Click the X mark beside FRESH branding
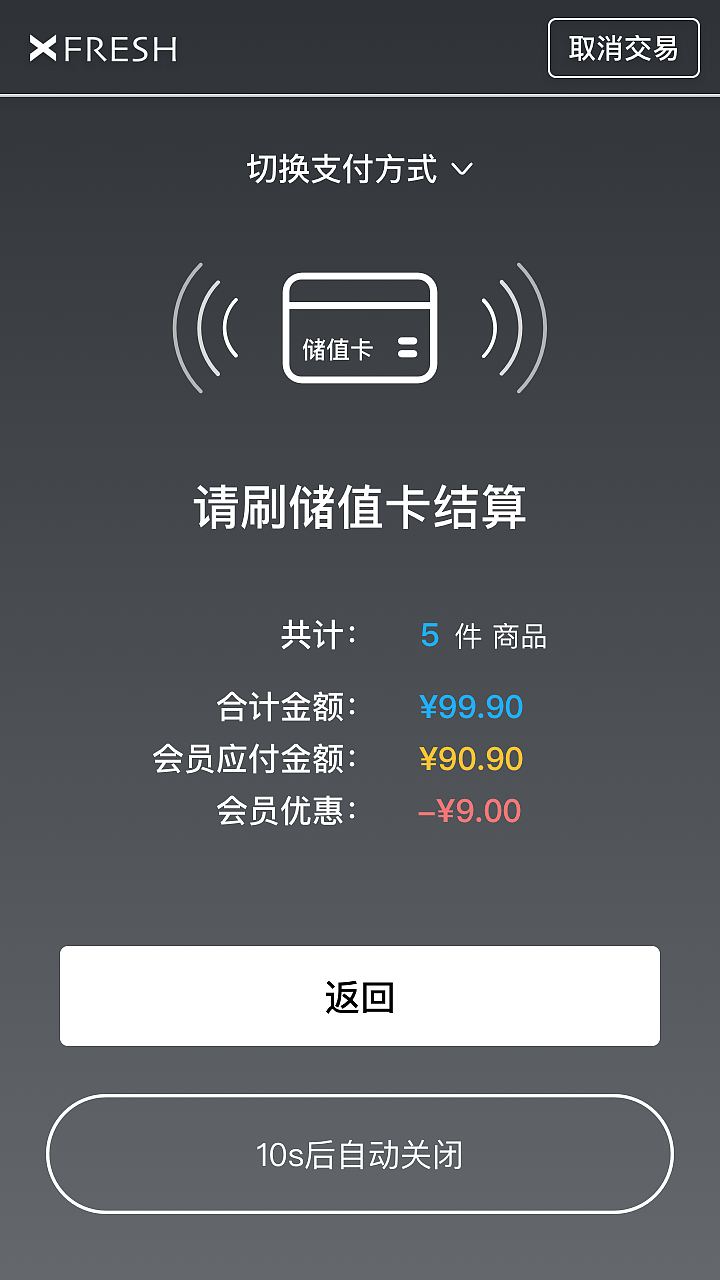720x1280 pixels. coord(44,47)
